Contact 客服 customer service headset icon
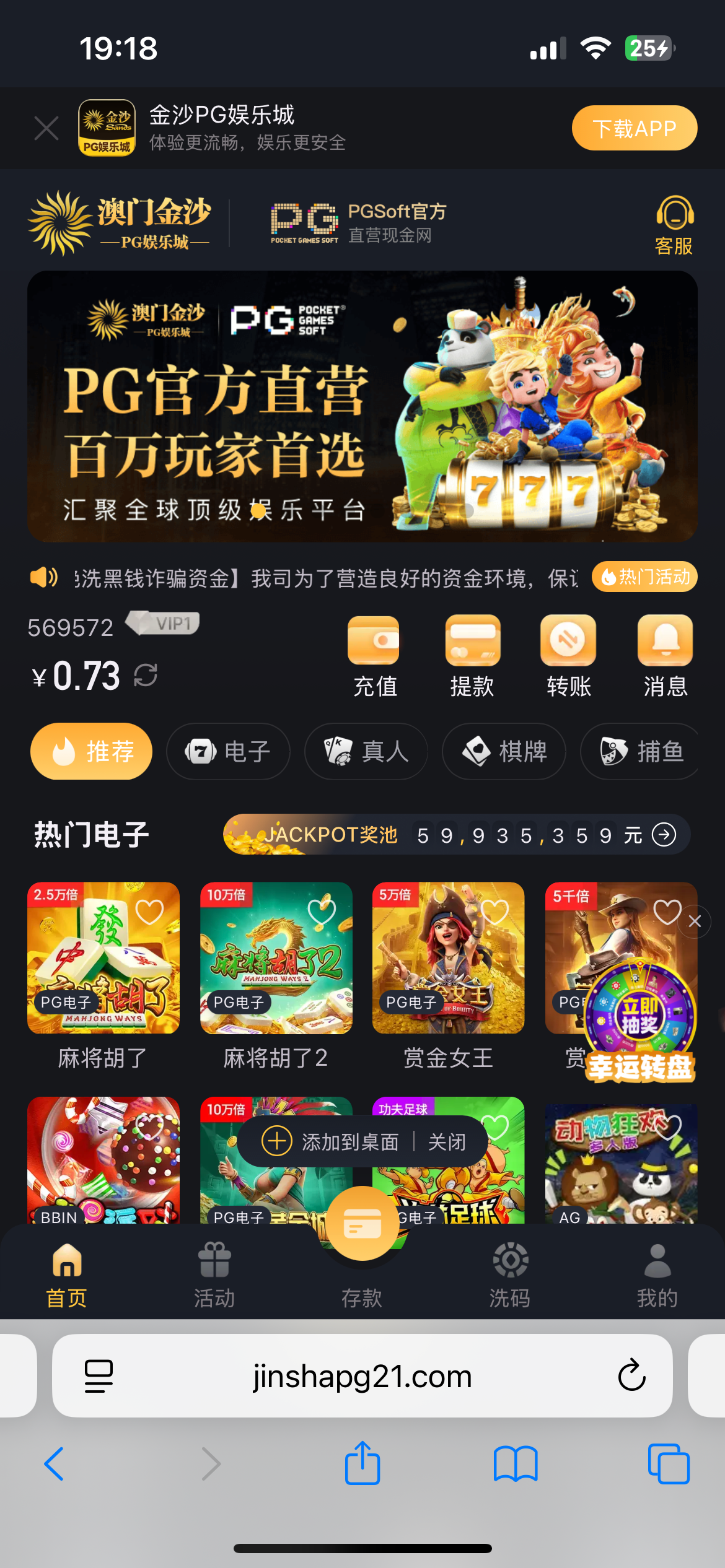This screenshot has height=1568, width=725. pos(674,220)
